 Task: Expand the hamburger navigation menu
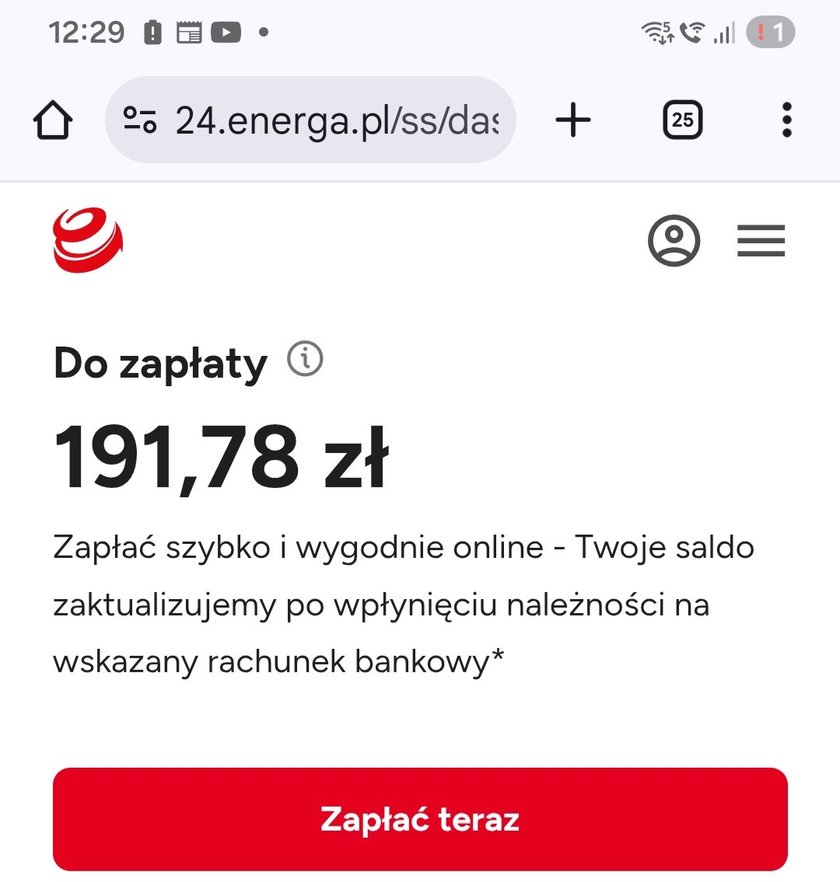(762, 240)
